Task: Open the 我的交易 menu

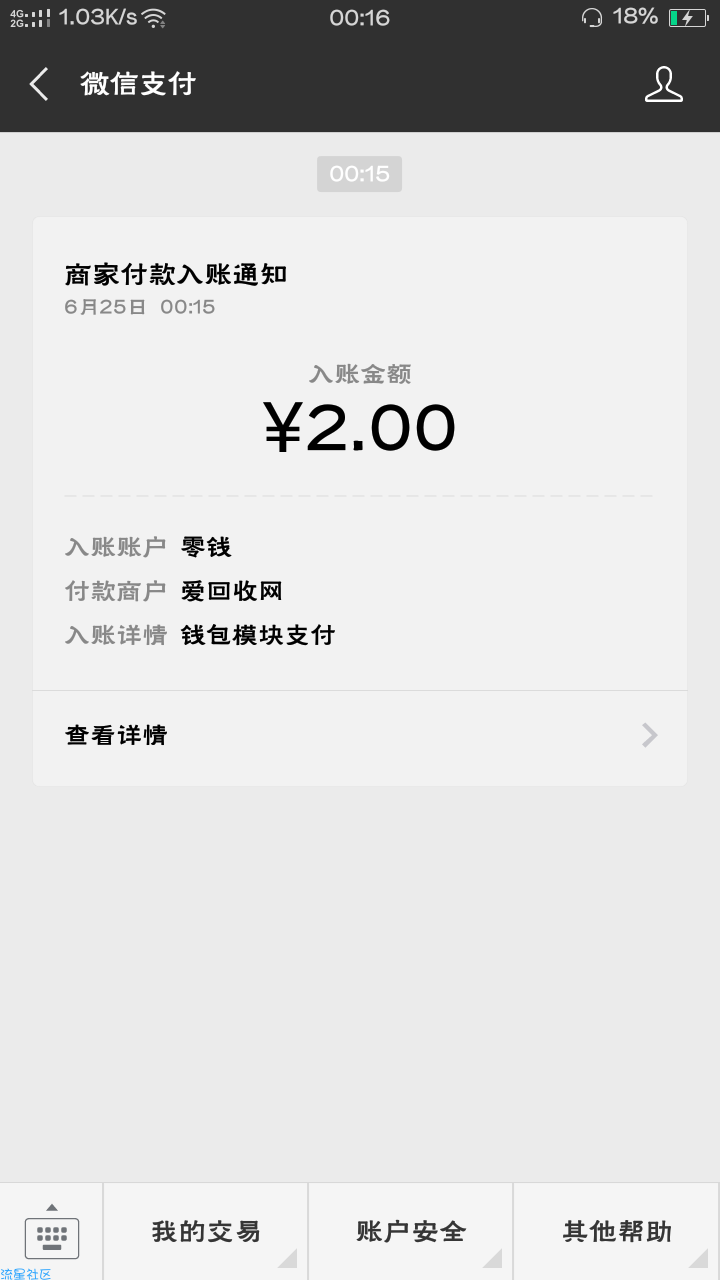Action: tap(206, 1232)
